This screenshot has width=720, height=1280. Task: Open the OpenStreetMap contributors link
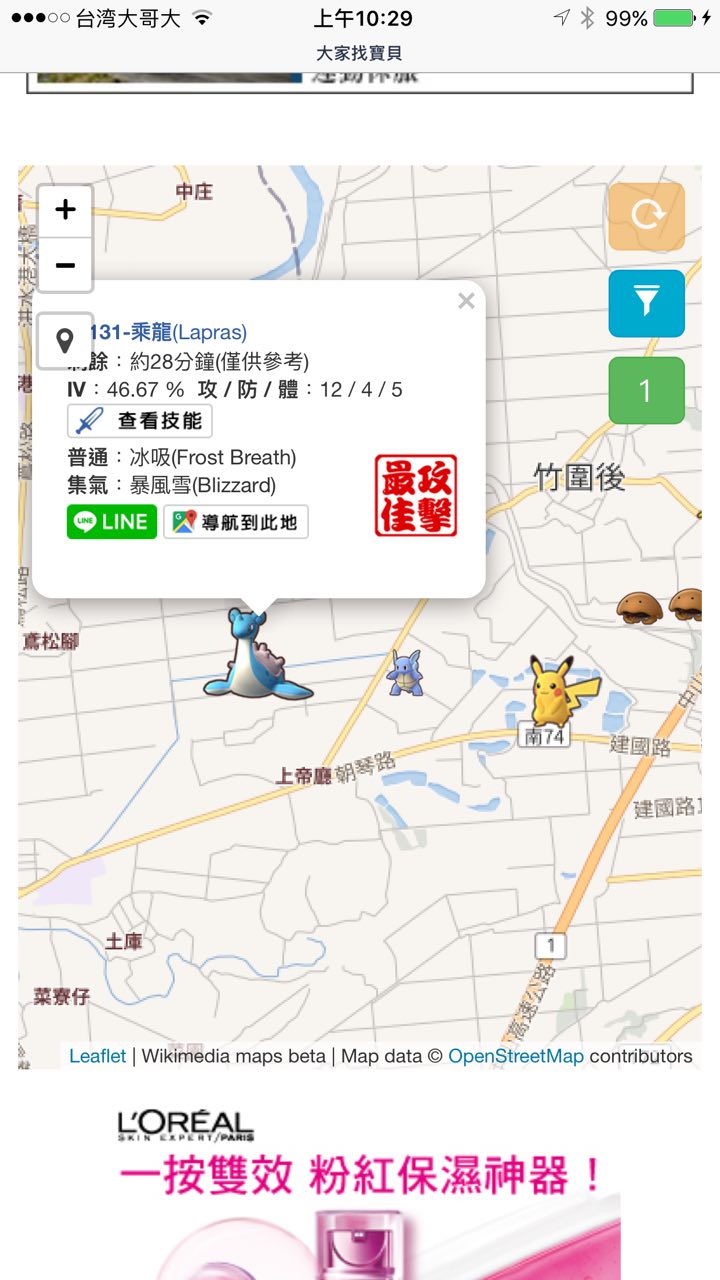516,1056
